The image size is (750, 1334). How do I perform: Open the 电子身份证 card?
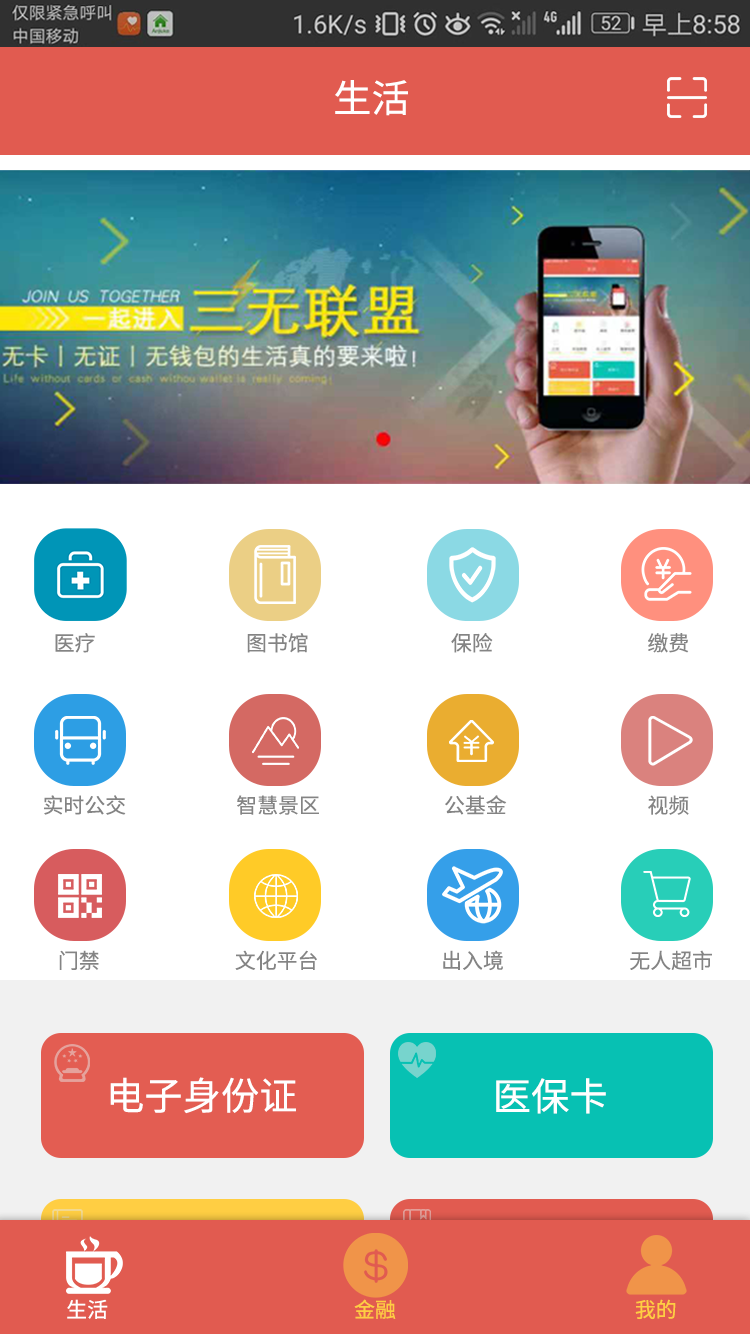(202, 1096)
